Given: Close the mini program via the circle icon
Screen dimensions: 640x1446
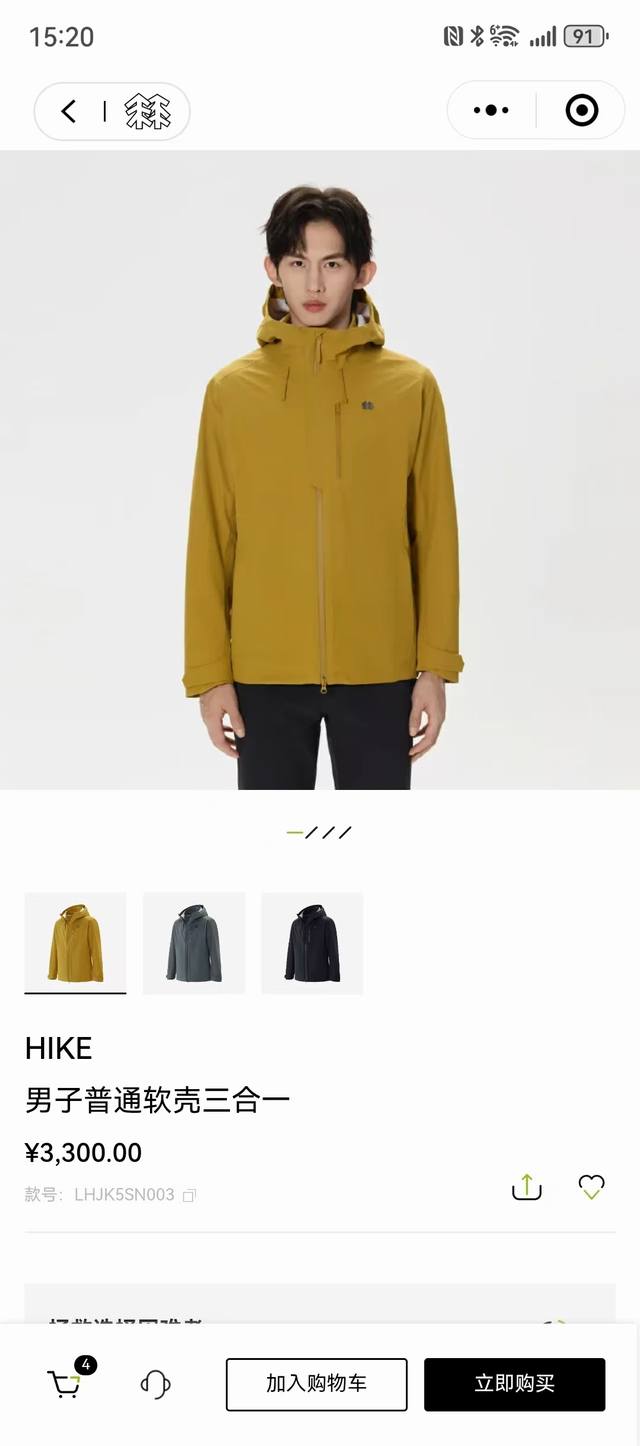Looking at the screenshot, I should click(x=581, y=110).
